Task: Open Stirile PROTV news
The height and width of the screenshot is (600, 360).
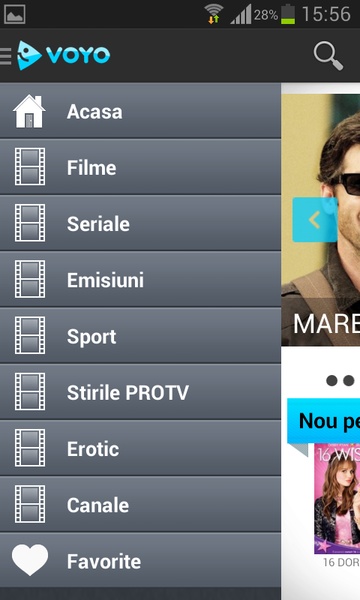Action: tap(140, 392)
